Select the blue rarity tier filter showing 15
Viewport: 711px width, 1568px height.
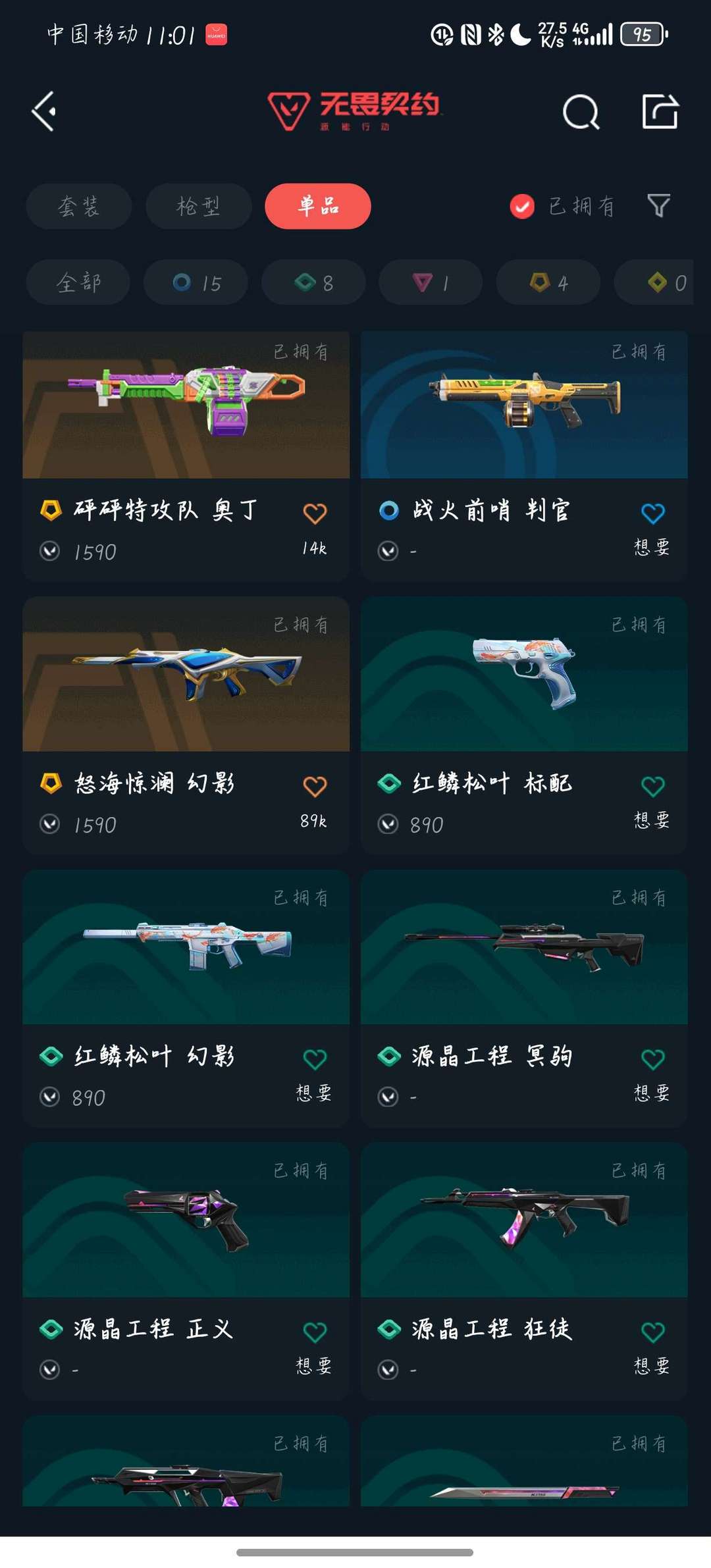pos(196,282)
